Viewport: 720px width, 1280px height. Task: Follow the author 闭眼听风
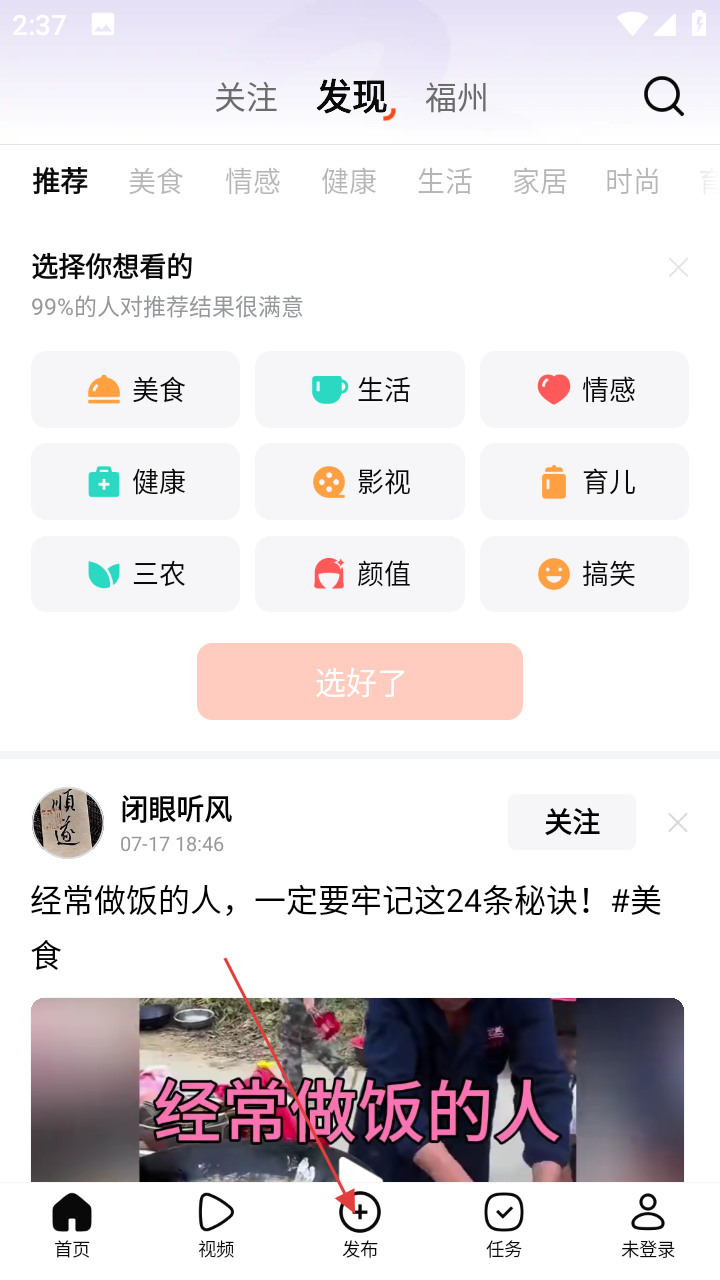571,822
